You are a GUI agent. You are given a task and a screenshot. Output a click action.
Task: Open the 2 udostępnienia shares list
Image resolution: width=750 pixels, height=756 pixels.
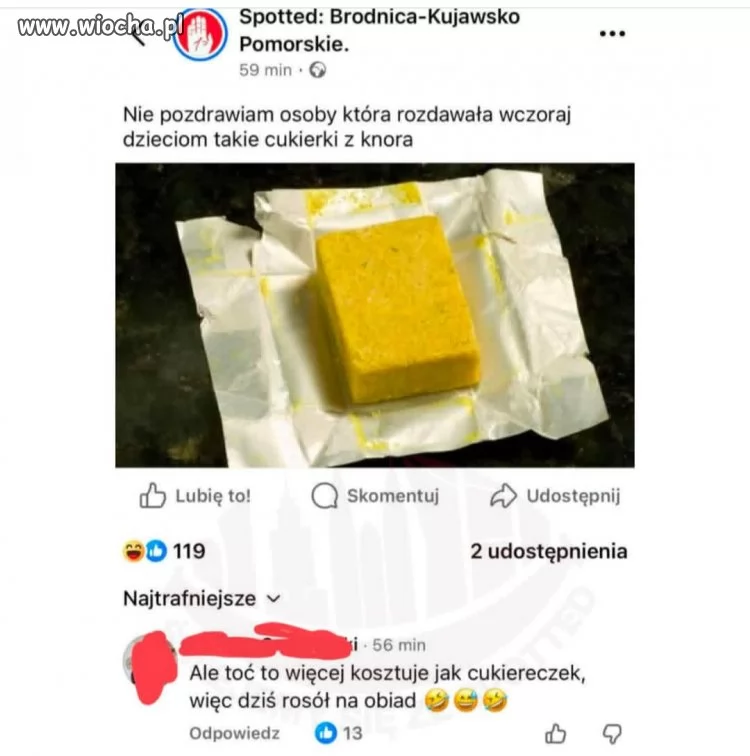(x=548, y=551)
